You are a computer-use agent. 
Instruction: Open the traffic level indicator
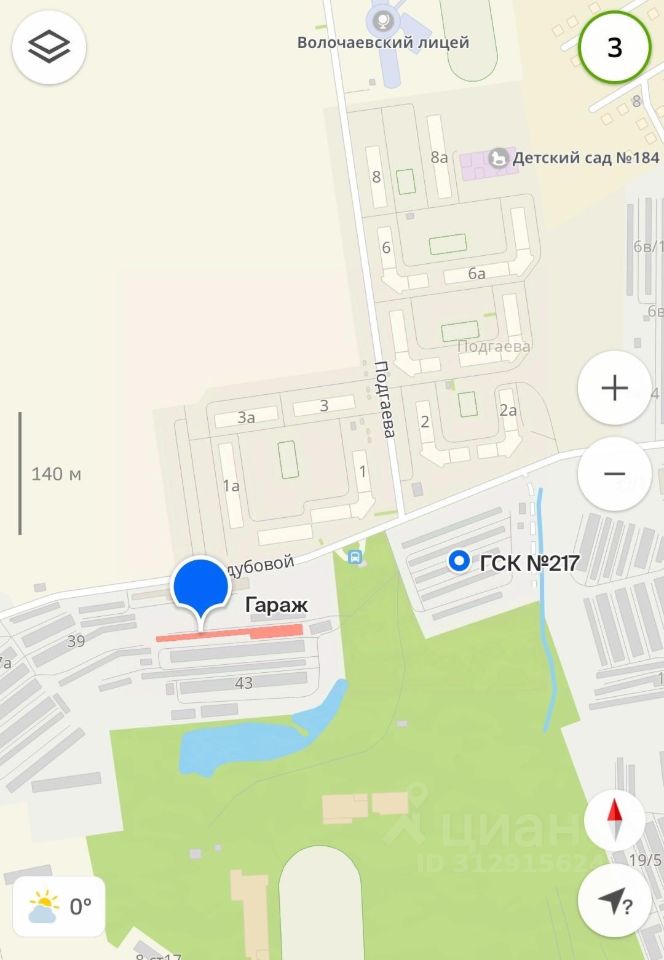coord(614,47)
